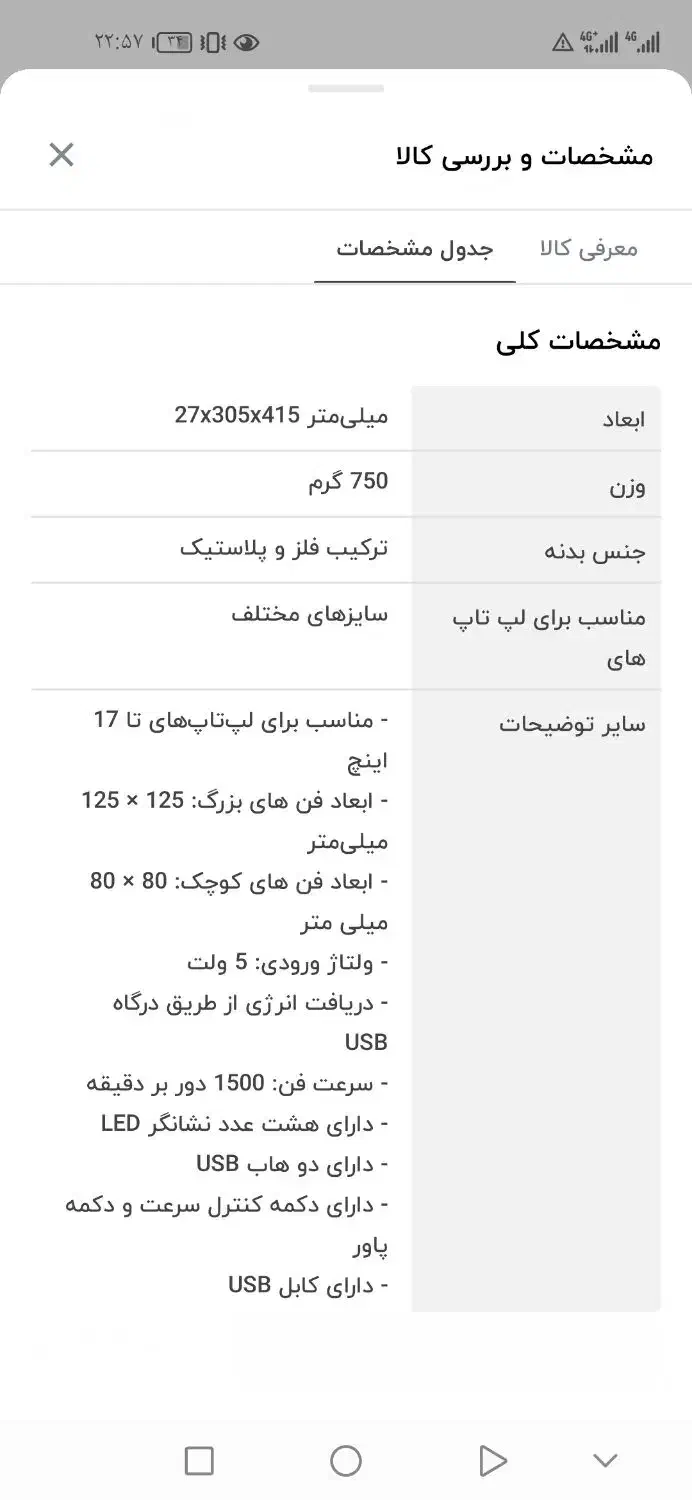The width and height of the screenshot is (692, 1500).
Task: Tap the system home button
Action: click(x=346, y=1461)
